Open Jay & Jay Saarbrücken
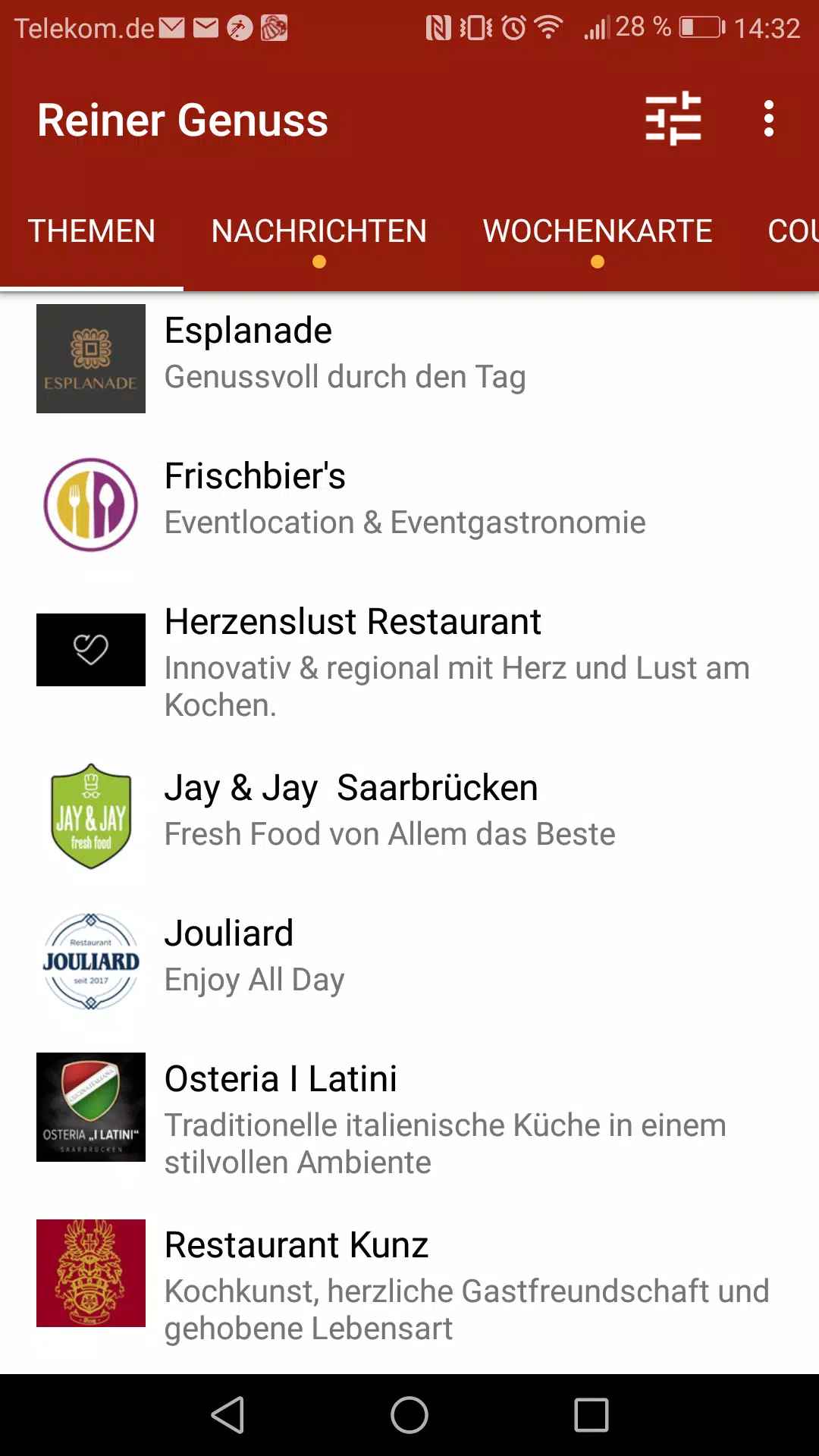819x1456 pixels. (x=409, y=816)
